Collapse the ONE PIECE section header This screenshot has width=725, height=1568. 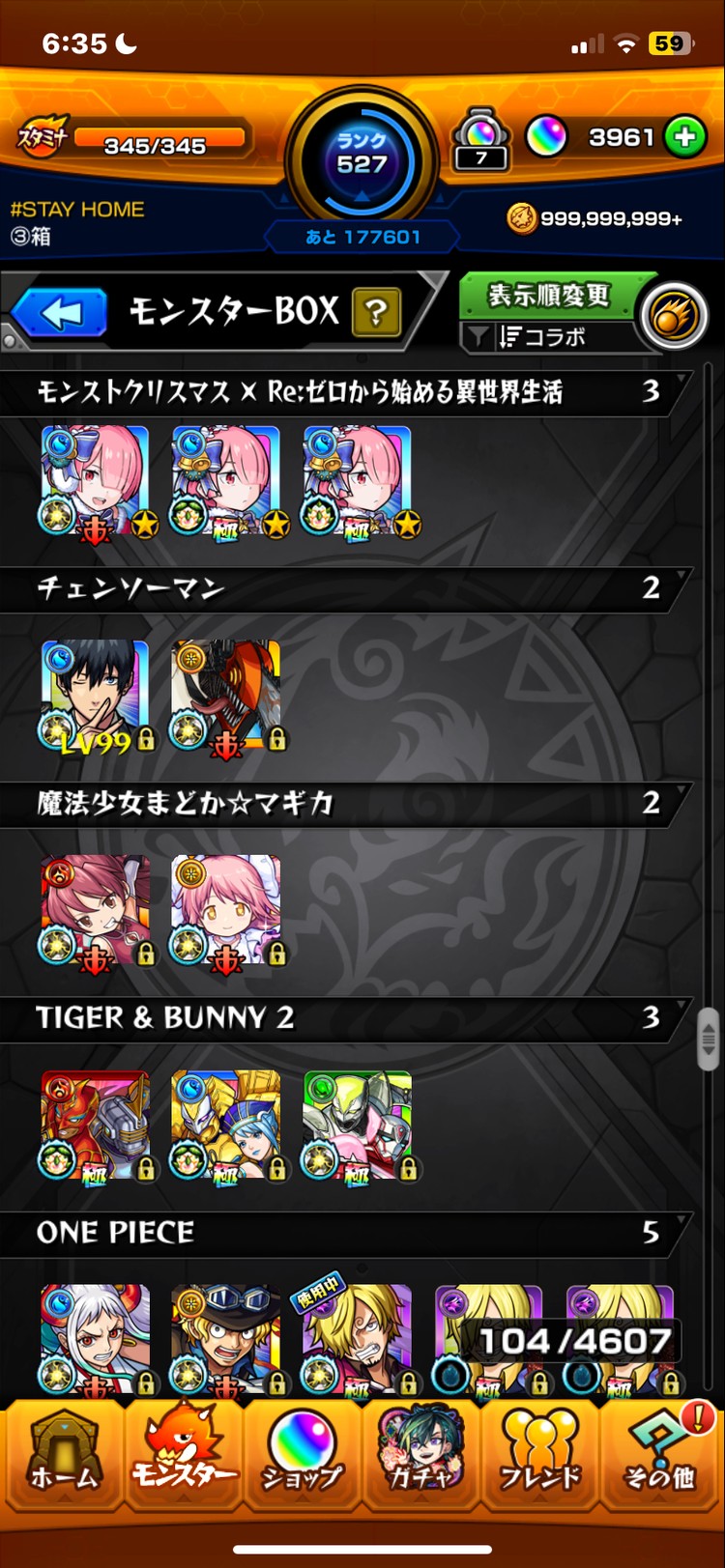click(x=348, y=1232)
